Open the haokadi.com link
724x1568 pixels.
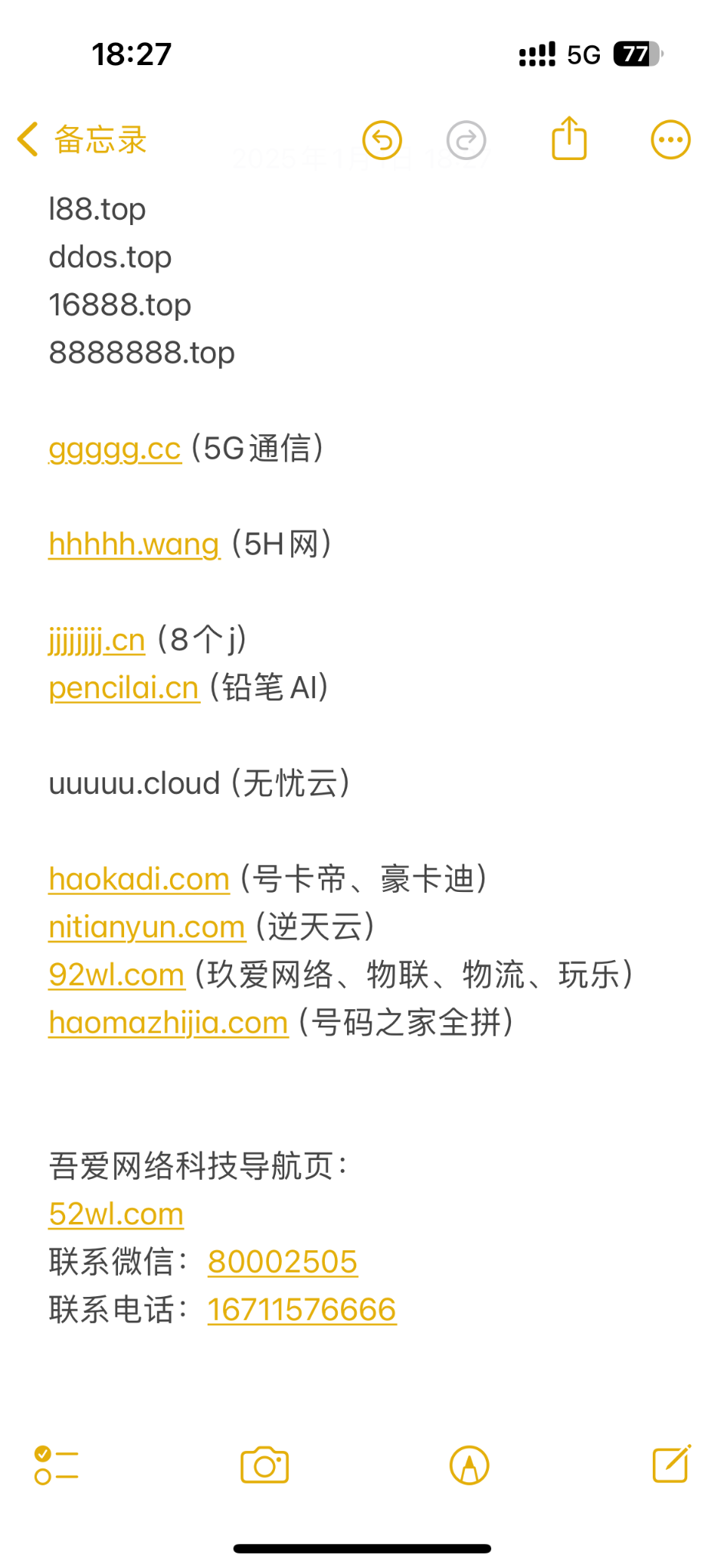(139, 880)
